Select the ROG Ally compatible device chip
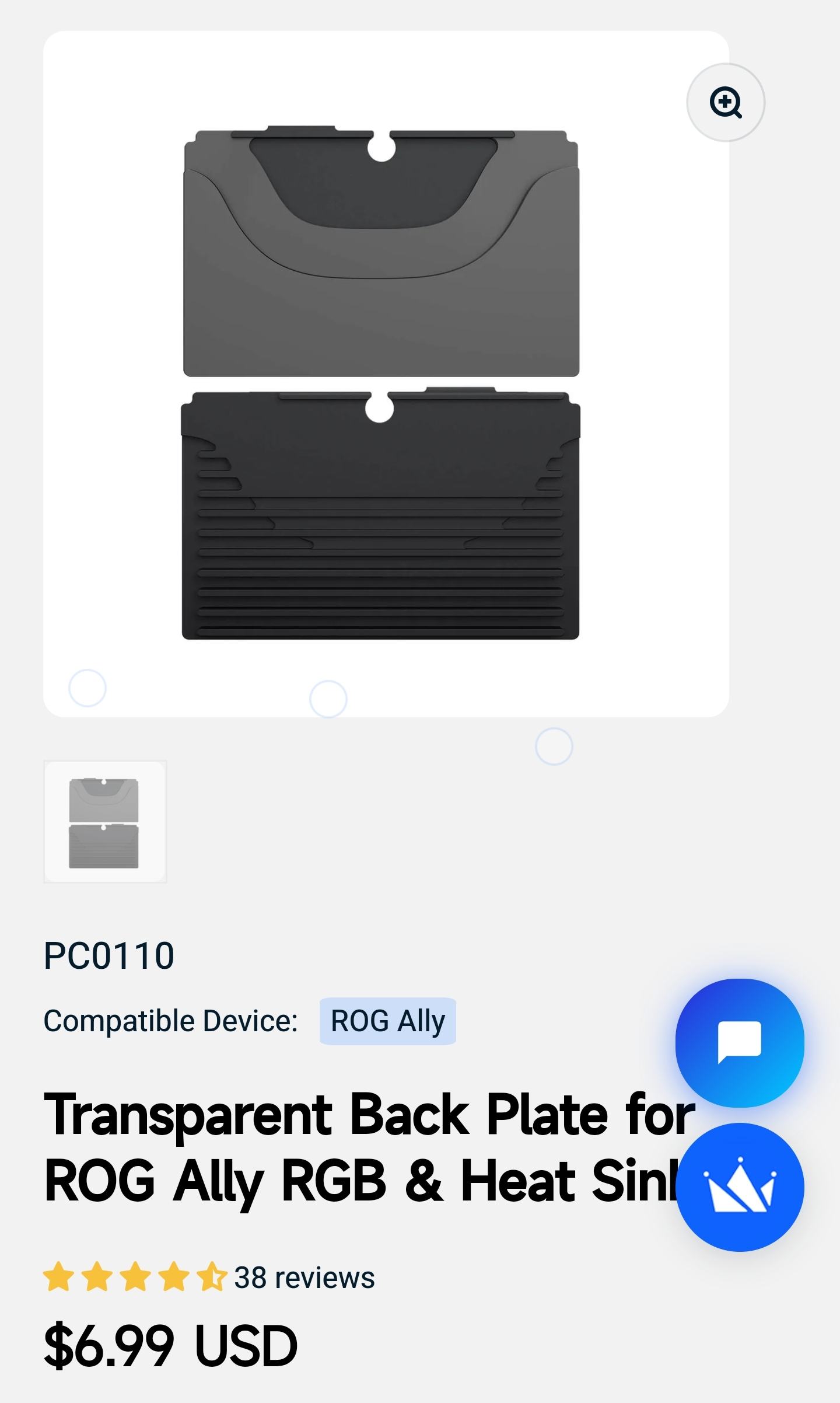Image resolution: width=840 pixels, height=1403 pixels. (387, 1021)
